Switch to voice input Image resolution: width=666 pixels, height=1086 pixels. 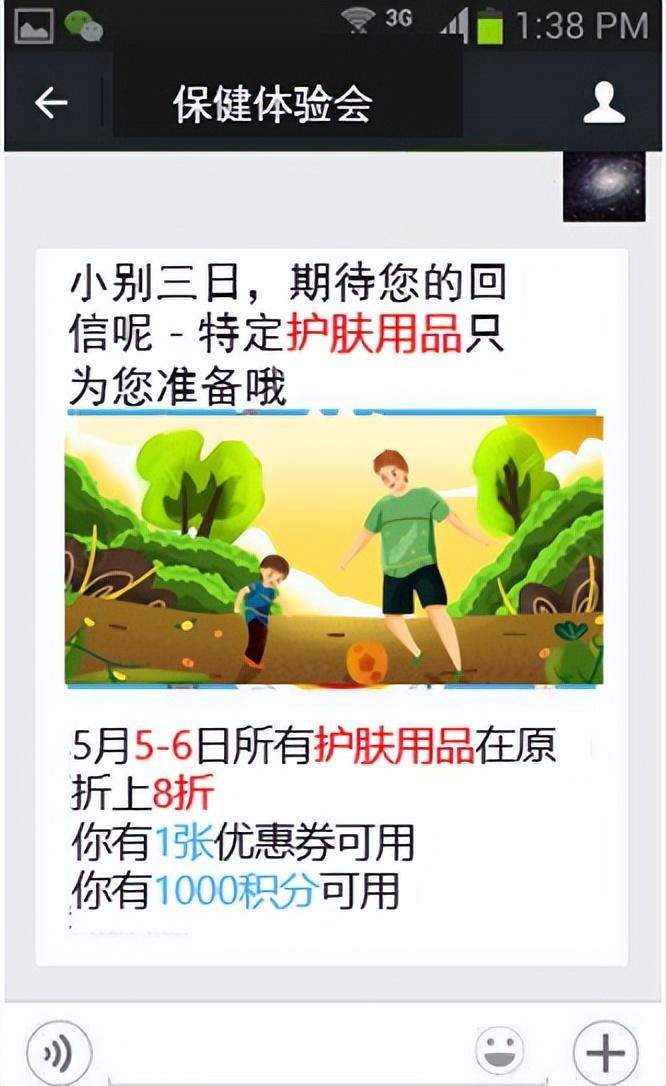tap(59, 1053)
